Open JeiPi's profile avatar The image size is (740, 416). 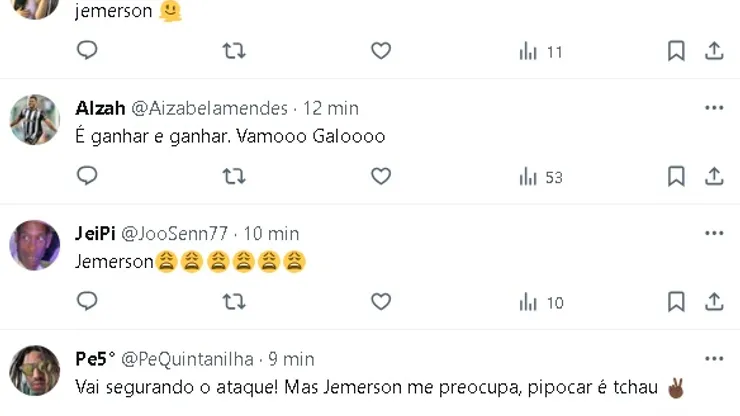pyautogui.click(x=35, y=245)
